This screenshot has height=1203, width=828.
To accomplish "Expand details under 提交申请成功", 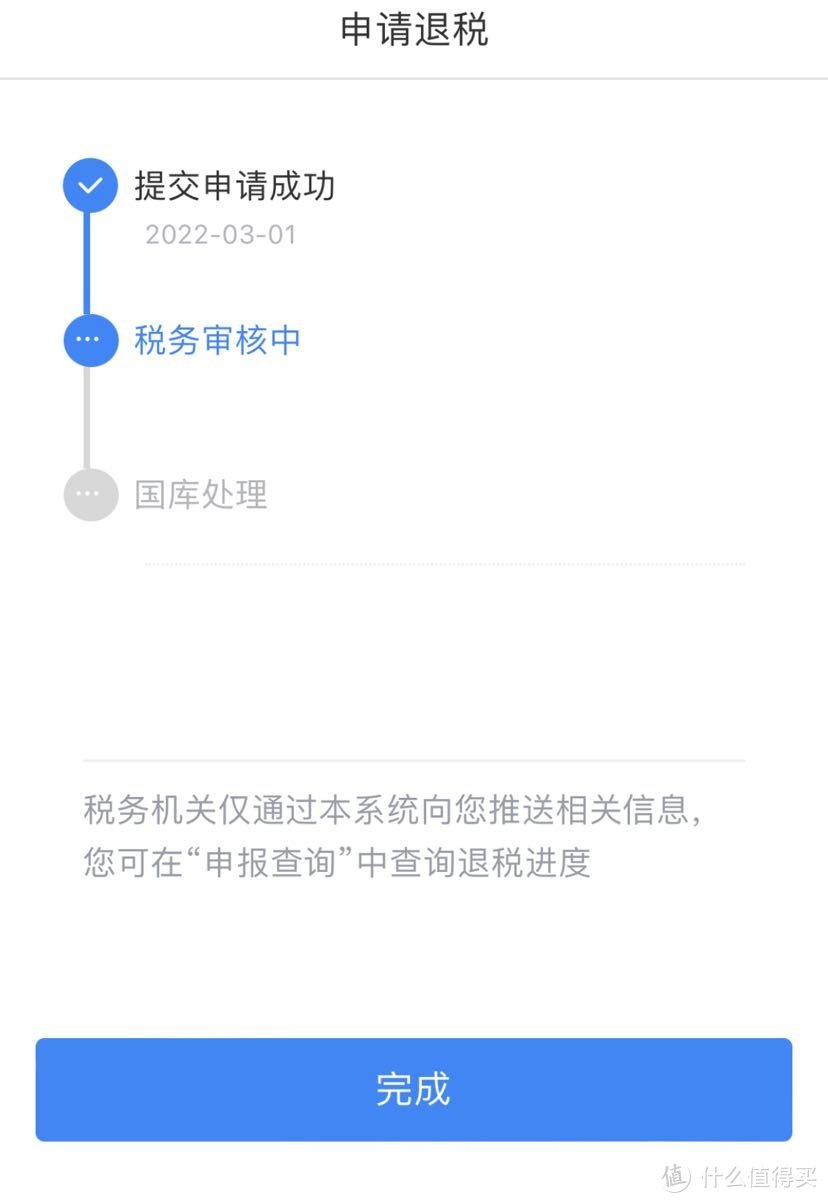I will coord(235,187).
